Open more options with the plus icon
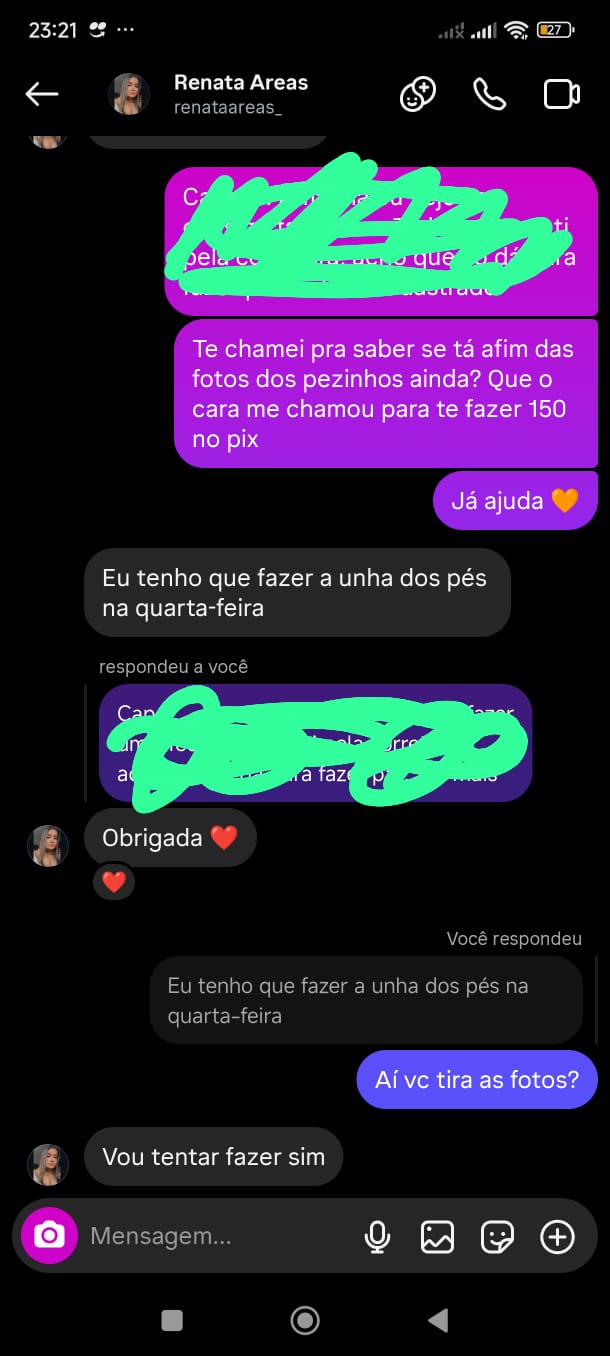610x1356 pixels. [x=557, y=1237]
